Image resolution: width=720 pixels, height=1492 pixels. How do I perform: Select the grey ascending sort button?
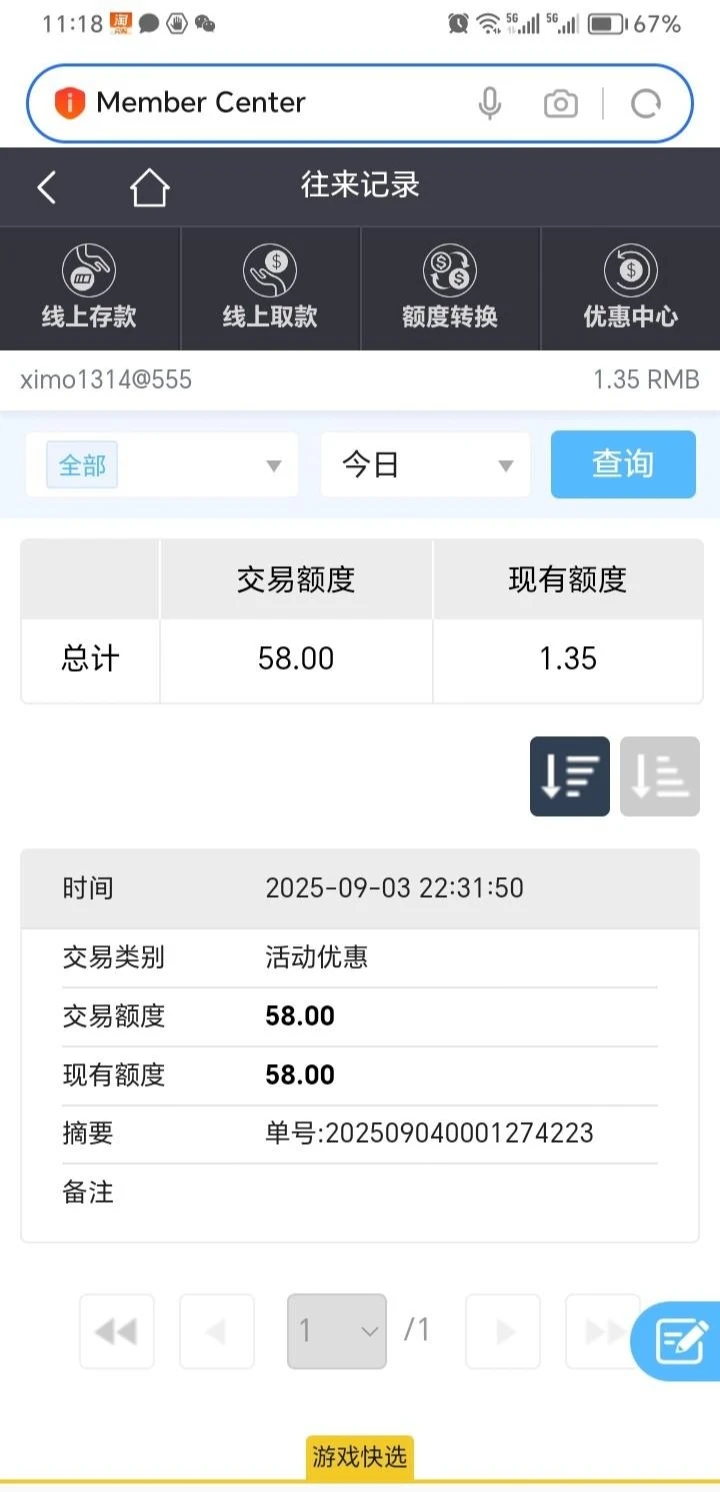[x=659, y=776]
